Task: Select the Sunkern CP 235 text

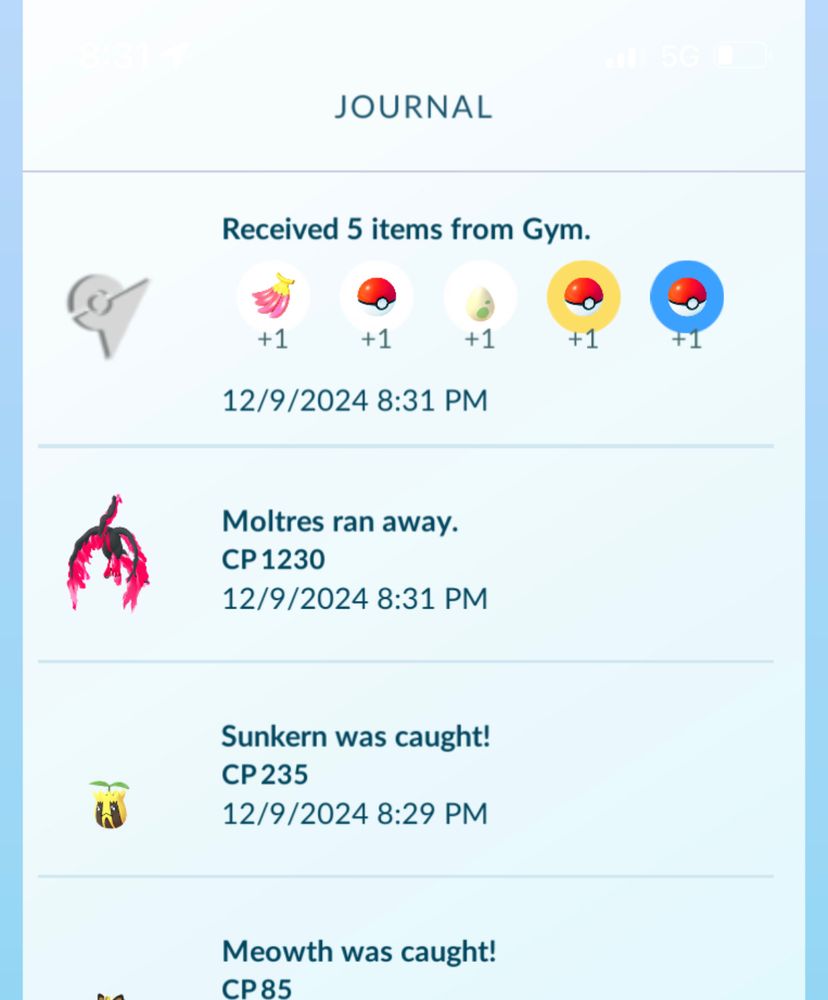Action: [265, 775]
